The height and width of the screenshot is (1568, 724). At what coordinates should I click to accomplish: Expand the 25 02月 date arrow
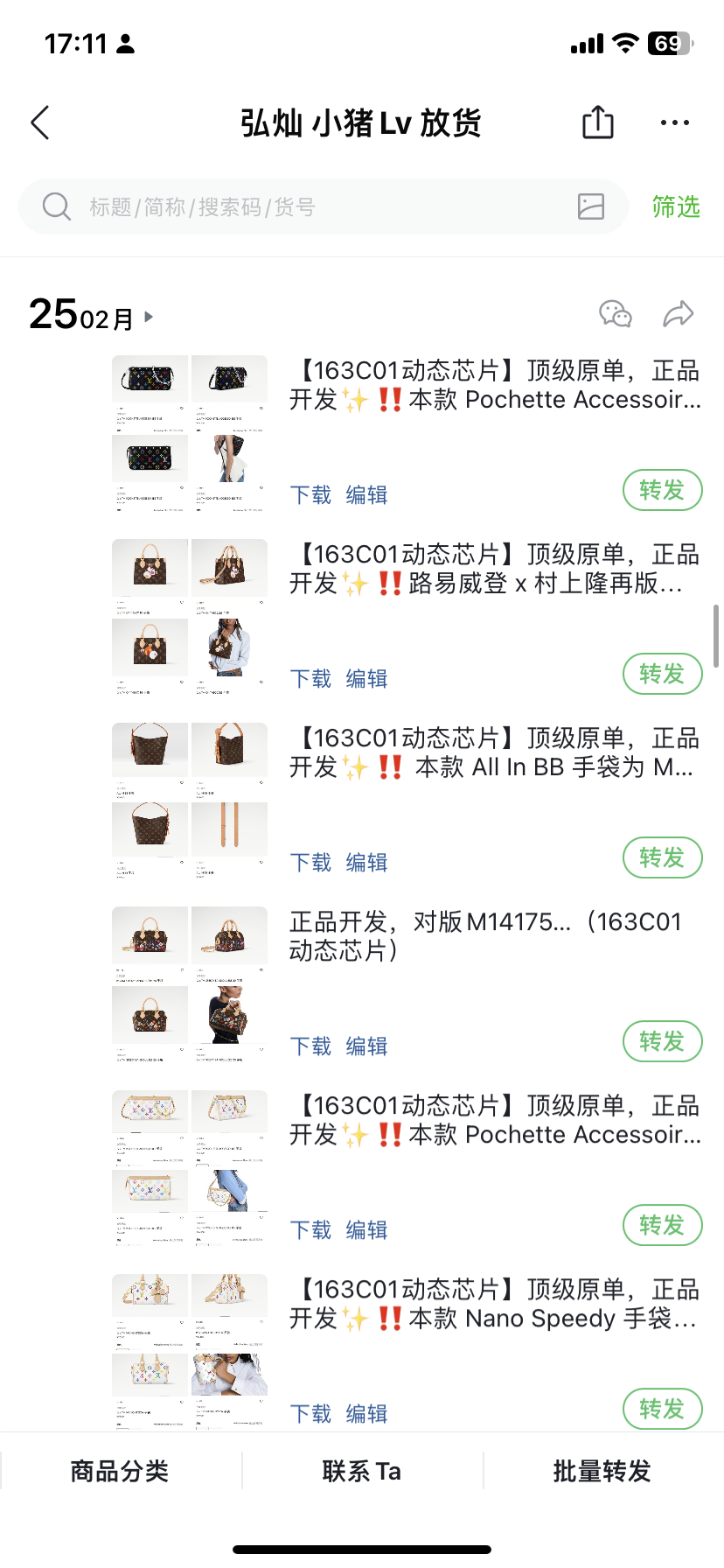tap(149, 317)
